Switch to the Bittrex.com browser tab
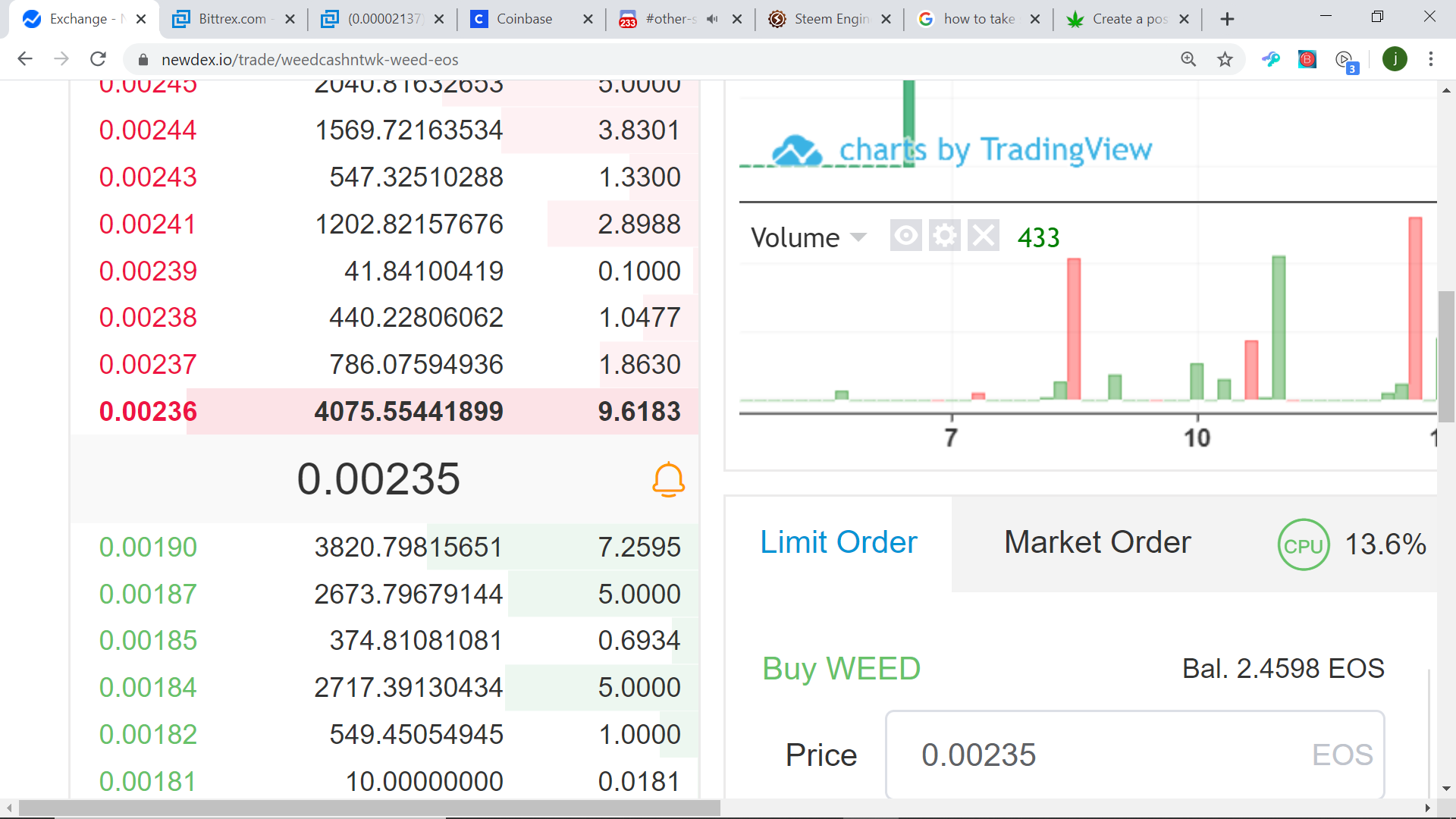 (x=231, y=19)
